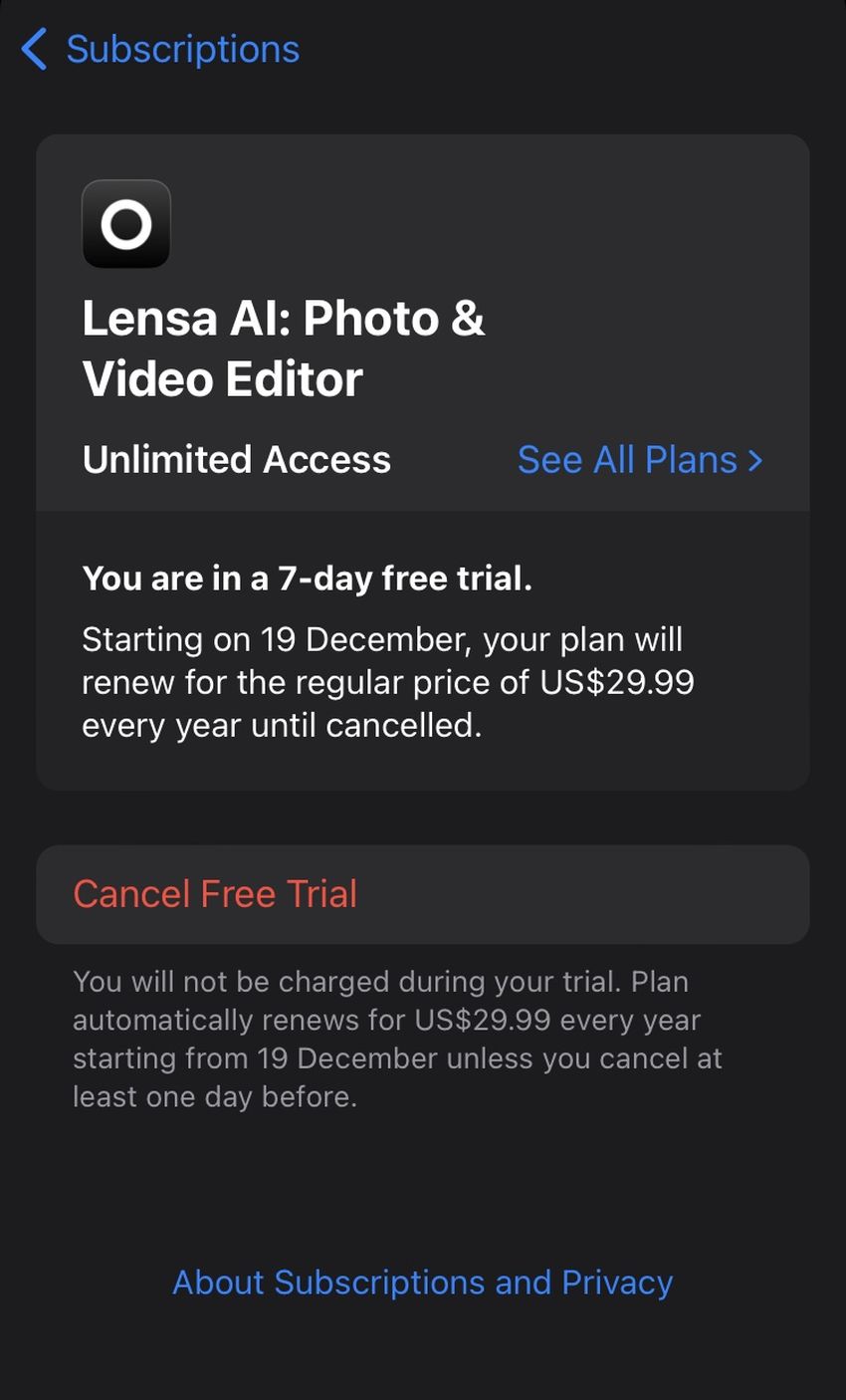The height and width of the screenshot is (1400, 846).
Task: Go back to Subscriptions
Action: (159, 49)
